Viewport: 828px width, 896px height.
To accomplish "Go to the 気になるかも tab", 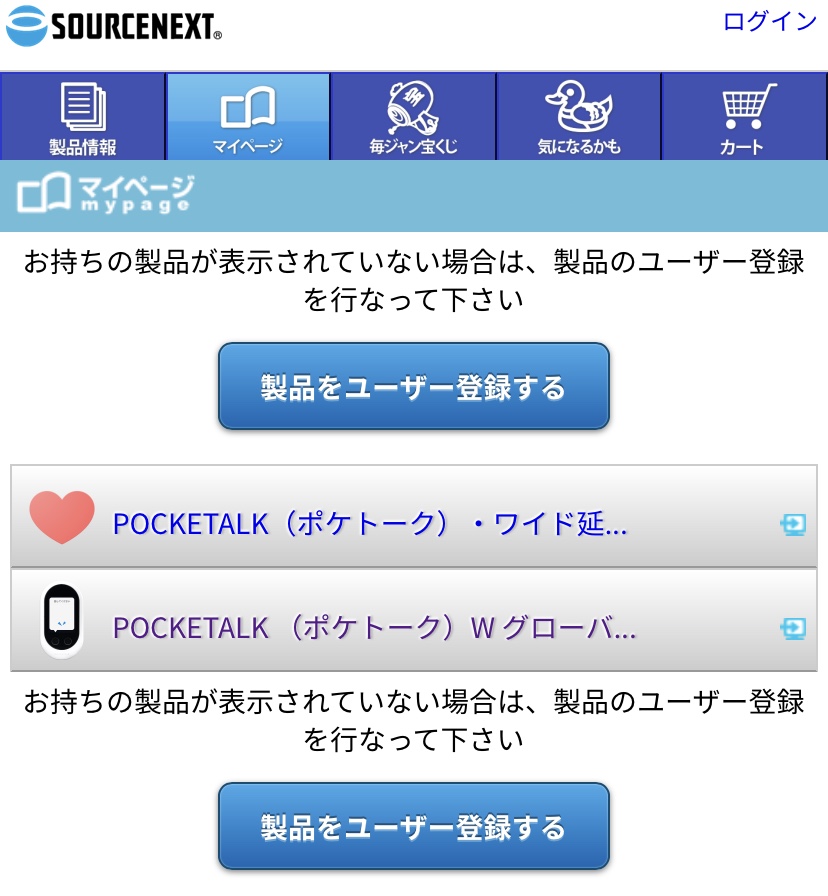I will coord(579,117).
